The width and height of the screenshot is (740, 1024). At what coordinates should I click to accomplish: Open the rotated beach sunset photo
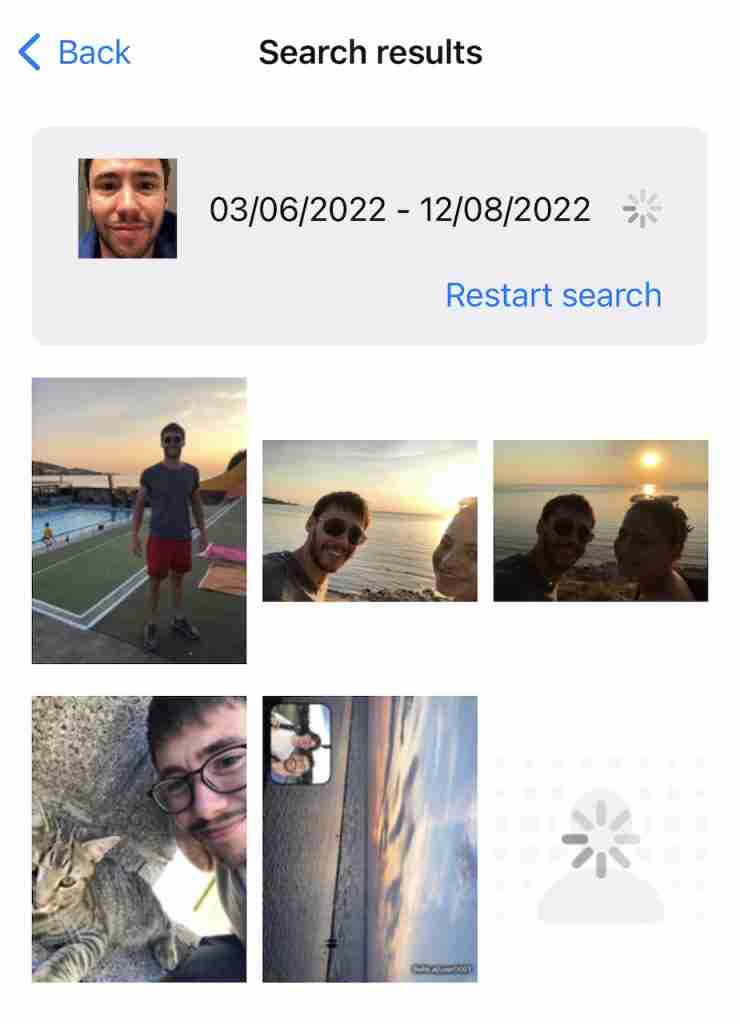(x=369, y=839)
